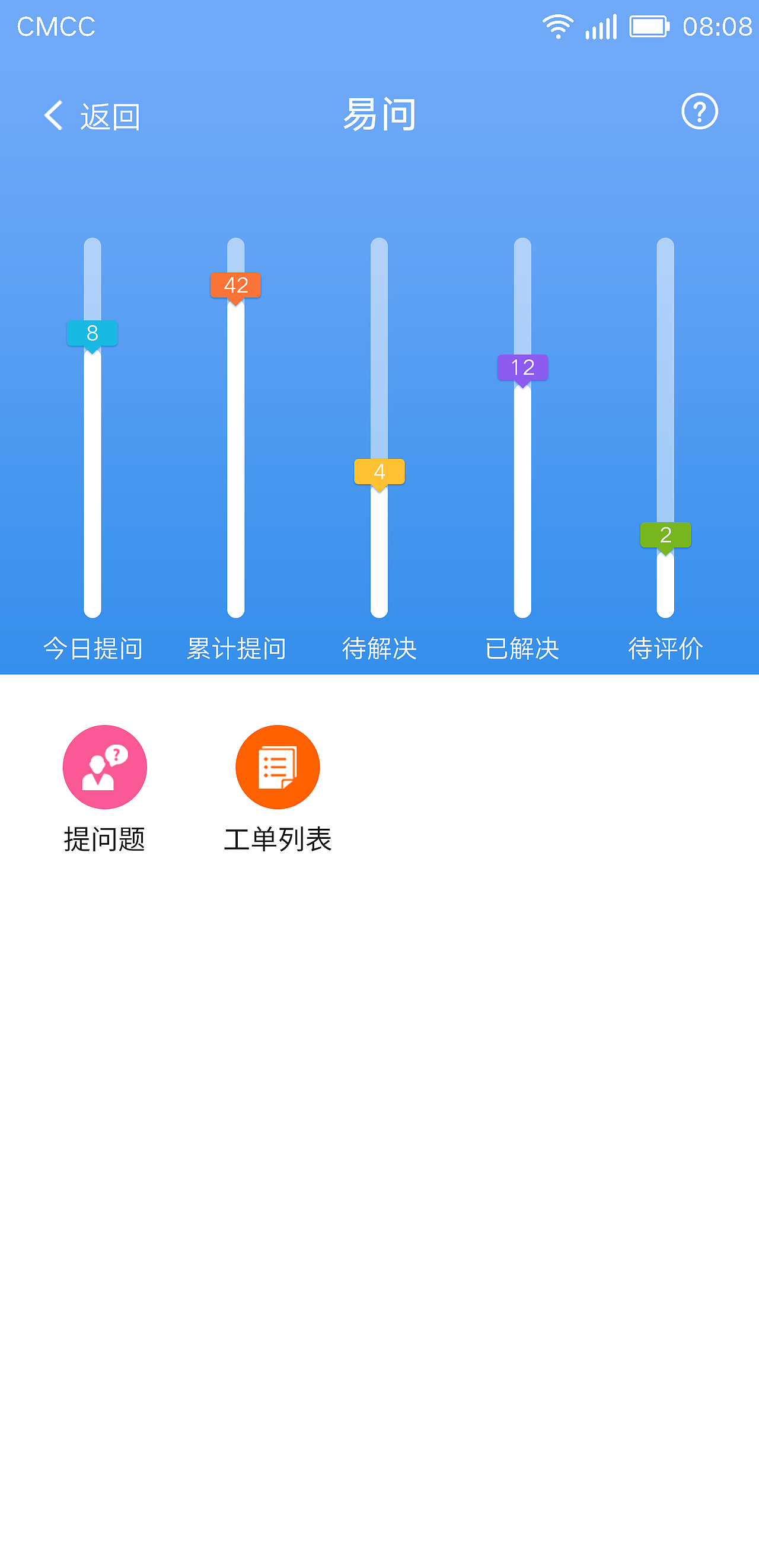Tap the teal badge showing 8

[x=92, y=333]
